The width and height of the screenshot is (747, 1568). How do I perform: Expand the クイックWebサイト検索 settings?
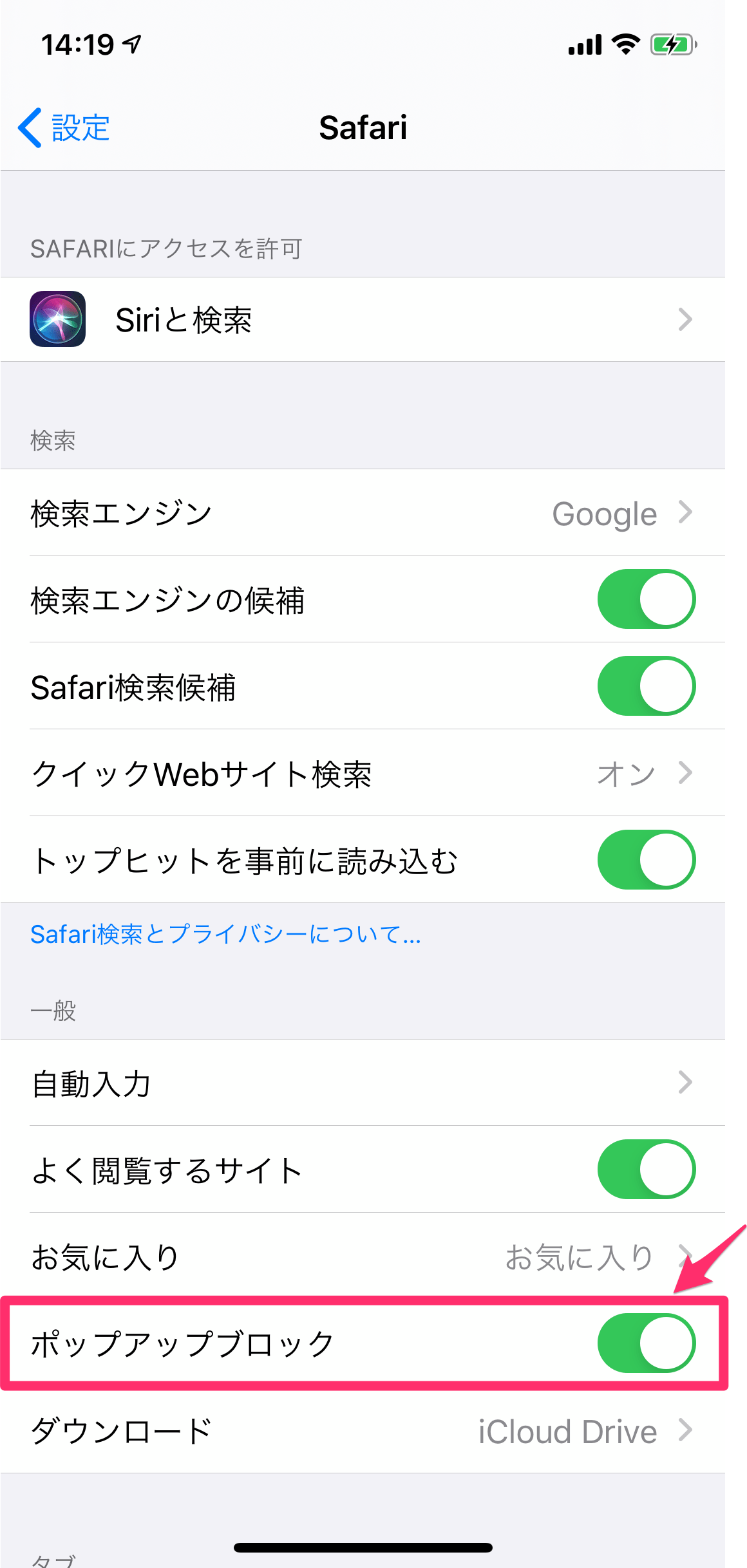pos(373,774)
